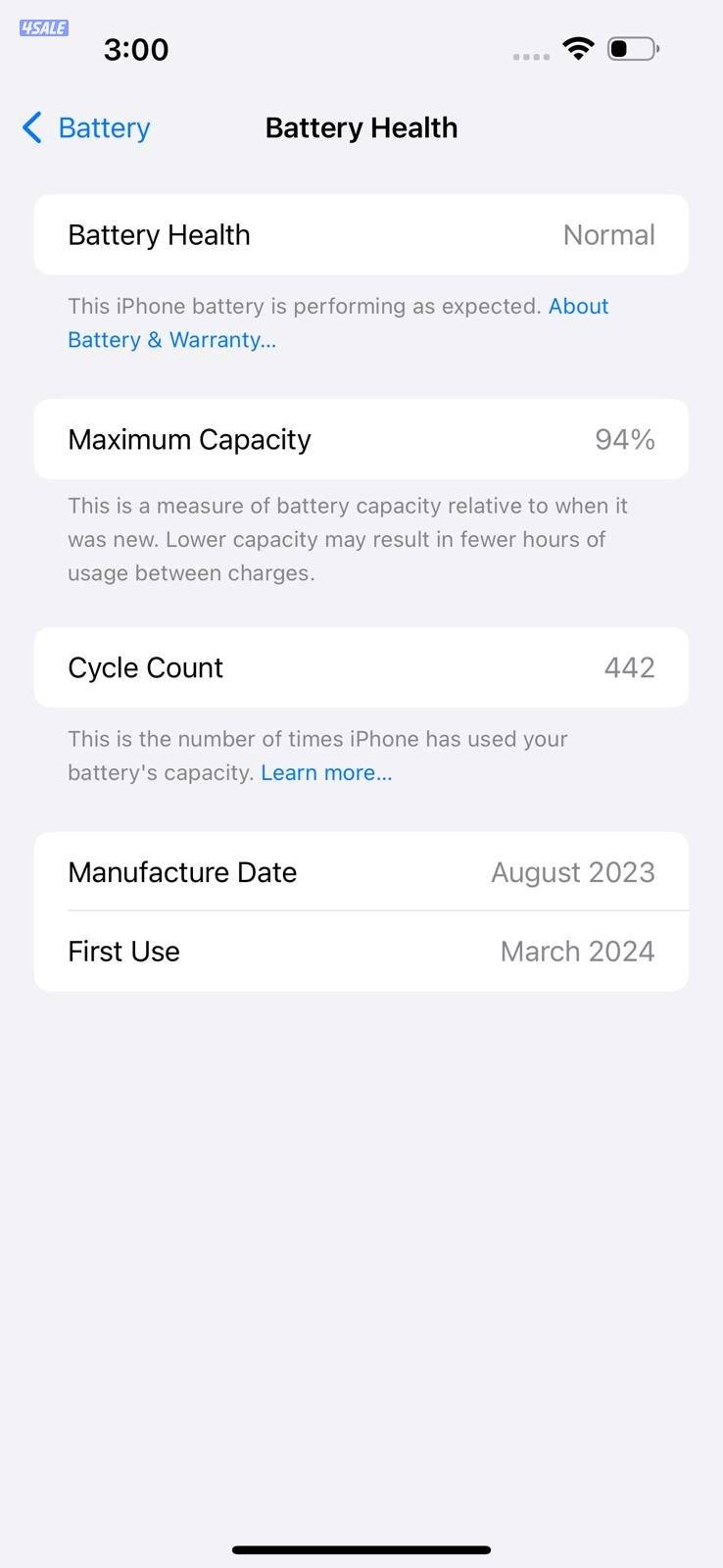This screenshot has width=723, height=1568.
Task: Expand the Manufacture Date row
Action: click(x=361, y=871)
